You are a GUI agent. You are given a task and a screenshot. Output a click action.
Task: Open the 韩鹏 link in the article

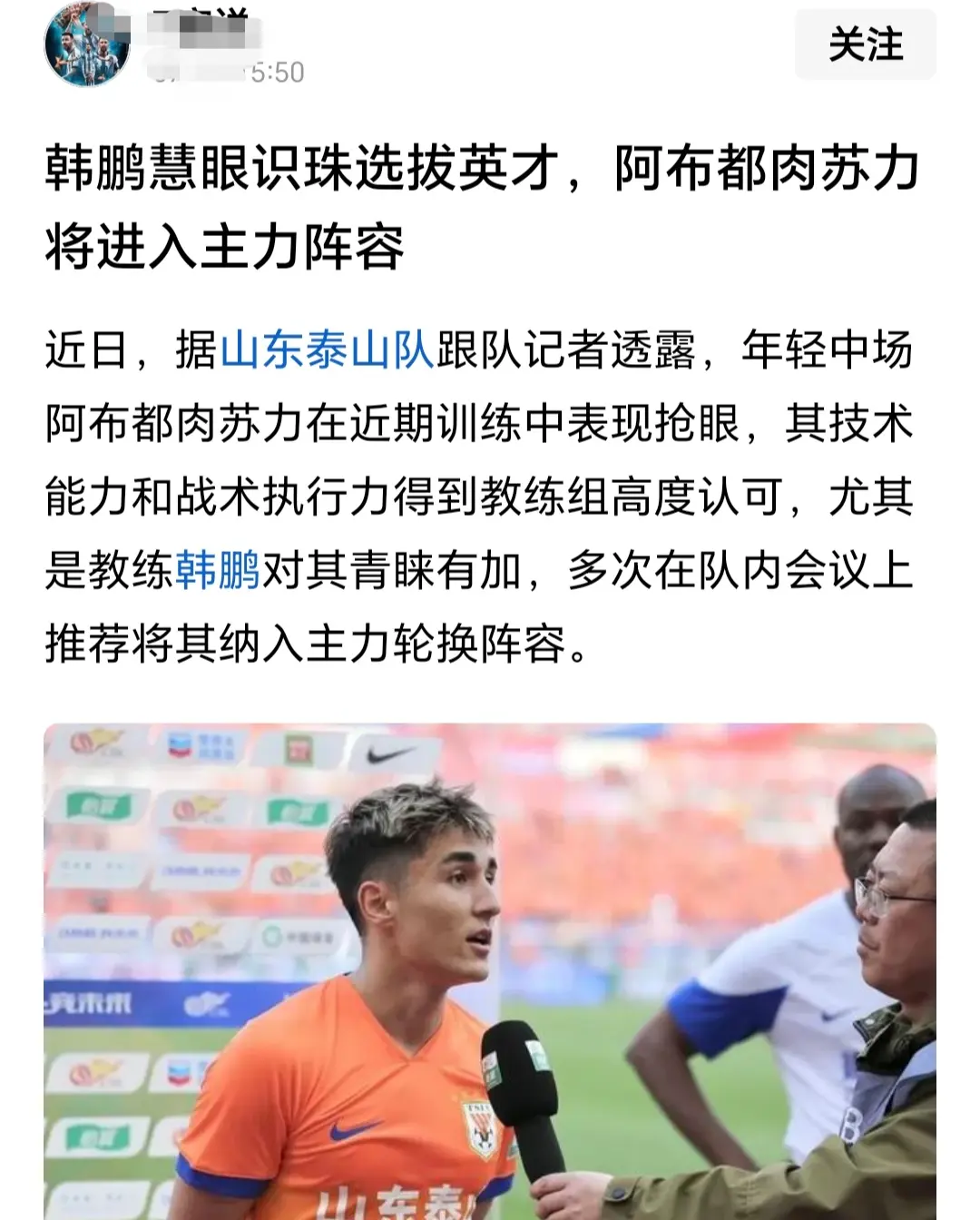coord(218,571)
